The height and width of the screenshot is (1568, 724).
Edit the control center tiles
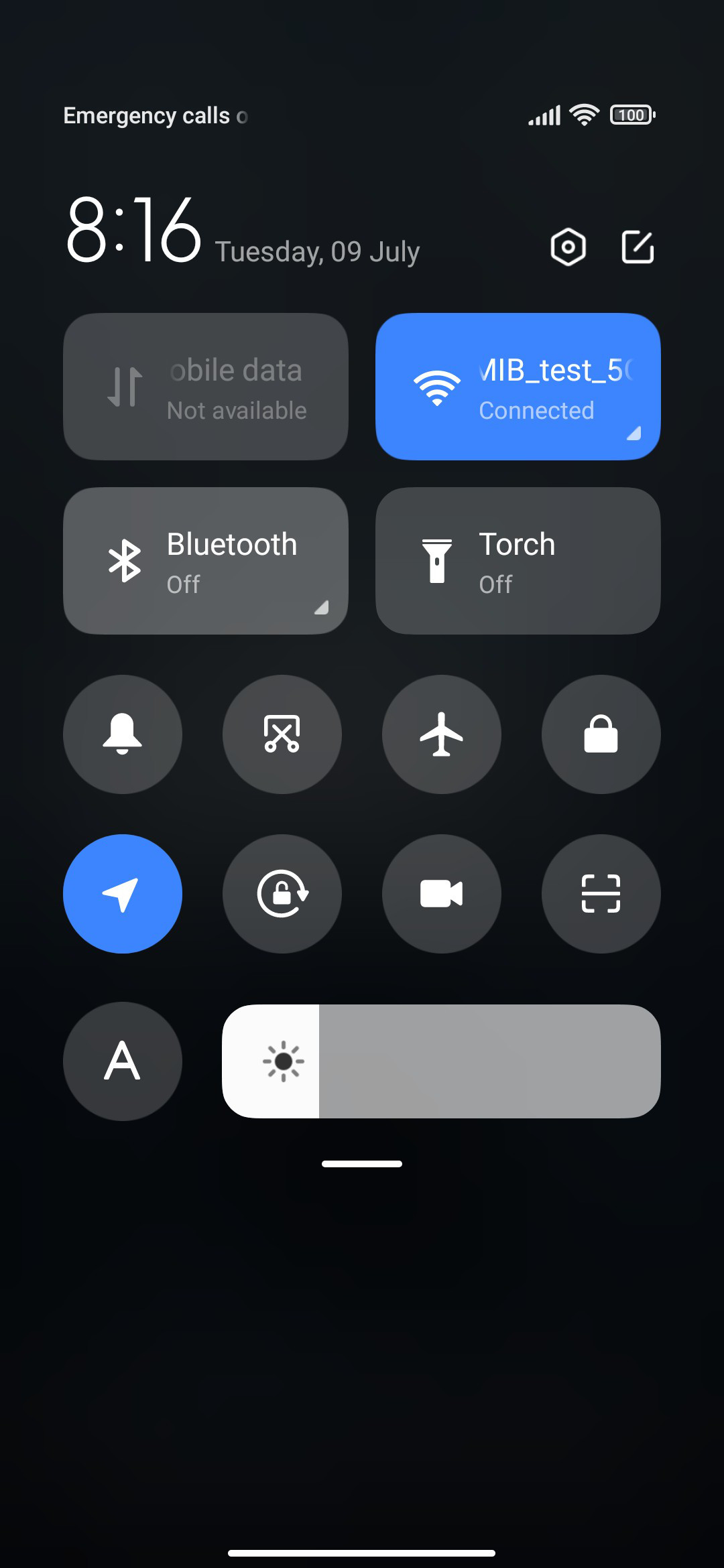(638, 247)
